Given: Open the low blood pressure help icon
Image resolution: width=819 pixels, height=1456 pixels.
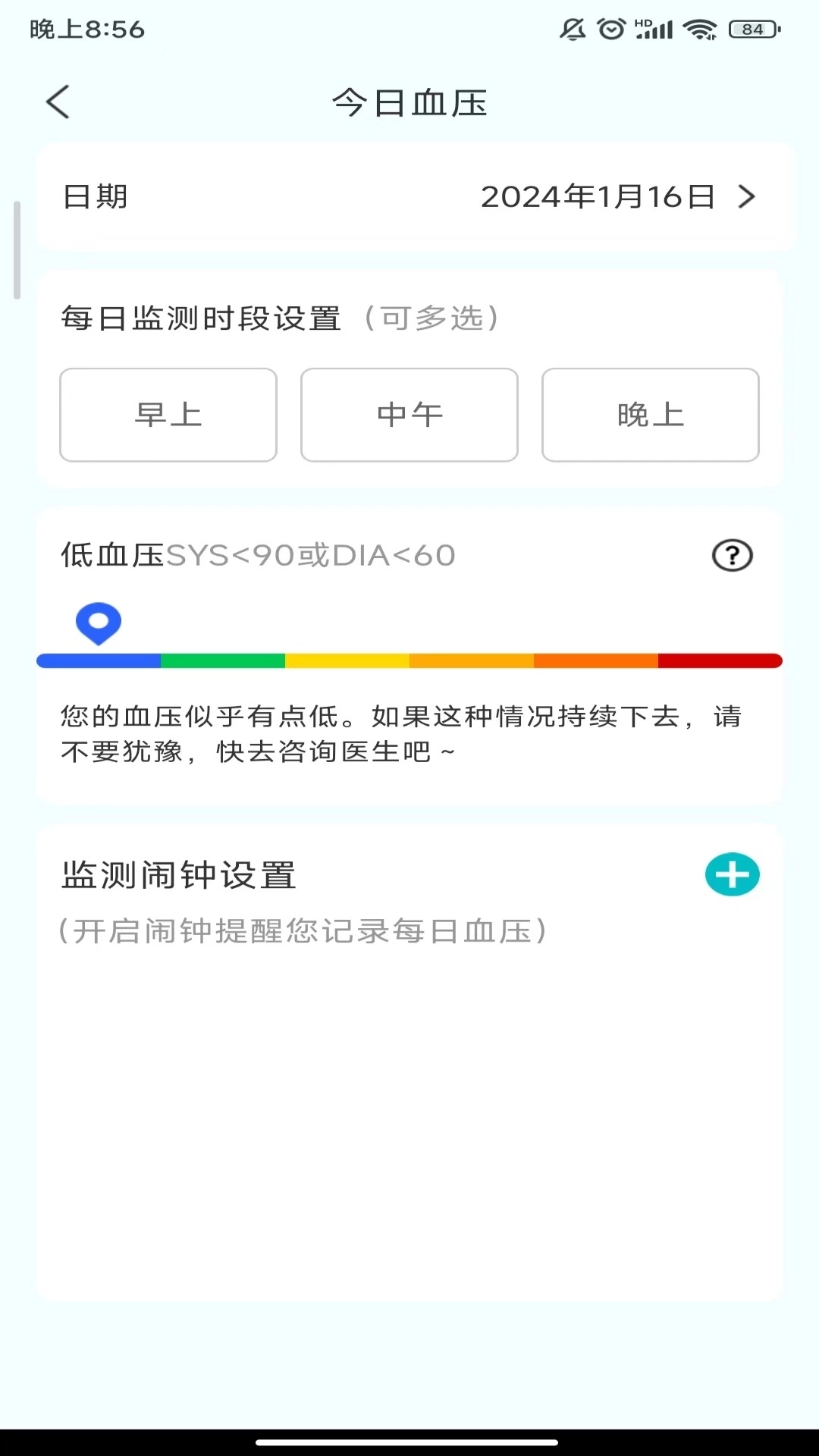Looking at the screenshot, I should (732, 555).
